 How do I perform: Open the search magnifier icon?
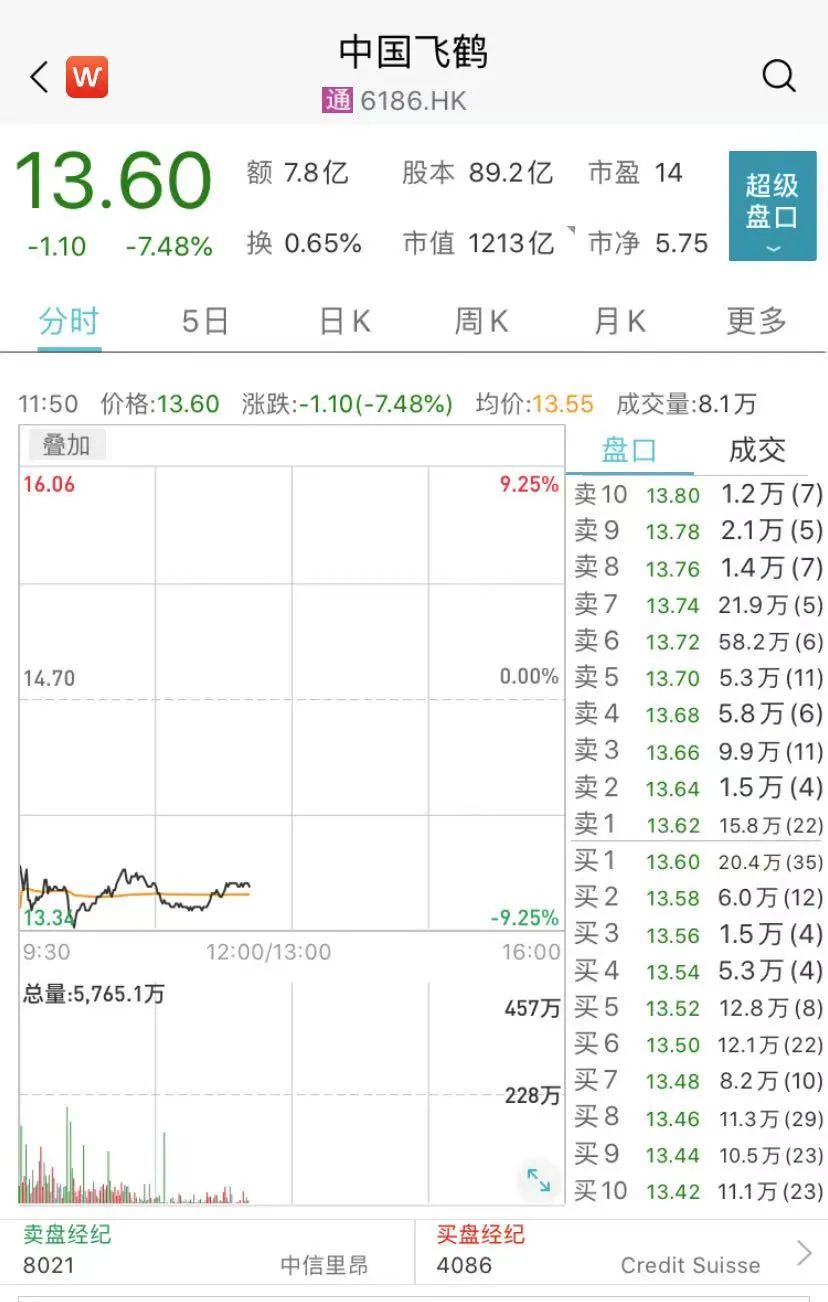pyautogui.click(x=778, y=76)
